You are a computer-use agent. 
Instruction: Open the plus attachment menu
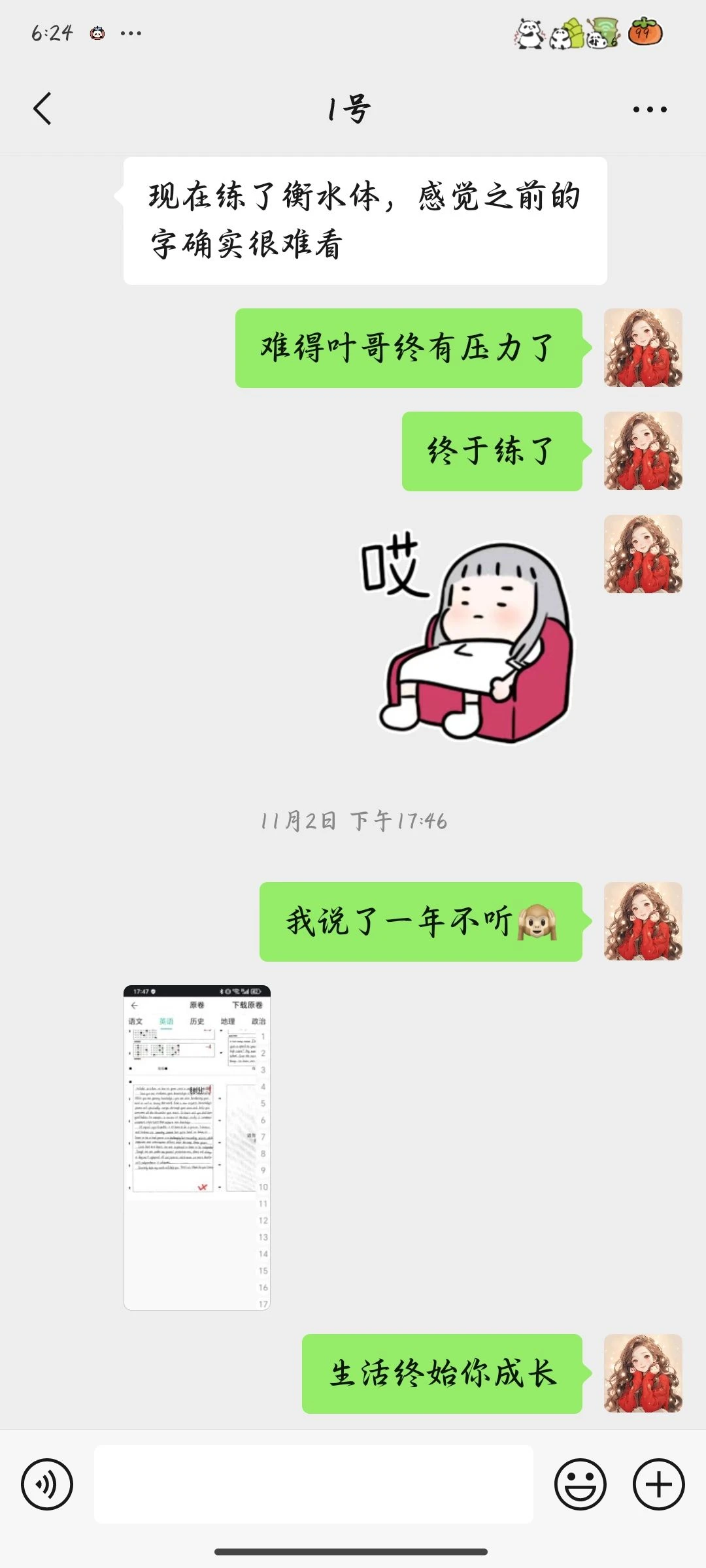click(658, 1484)
